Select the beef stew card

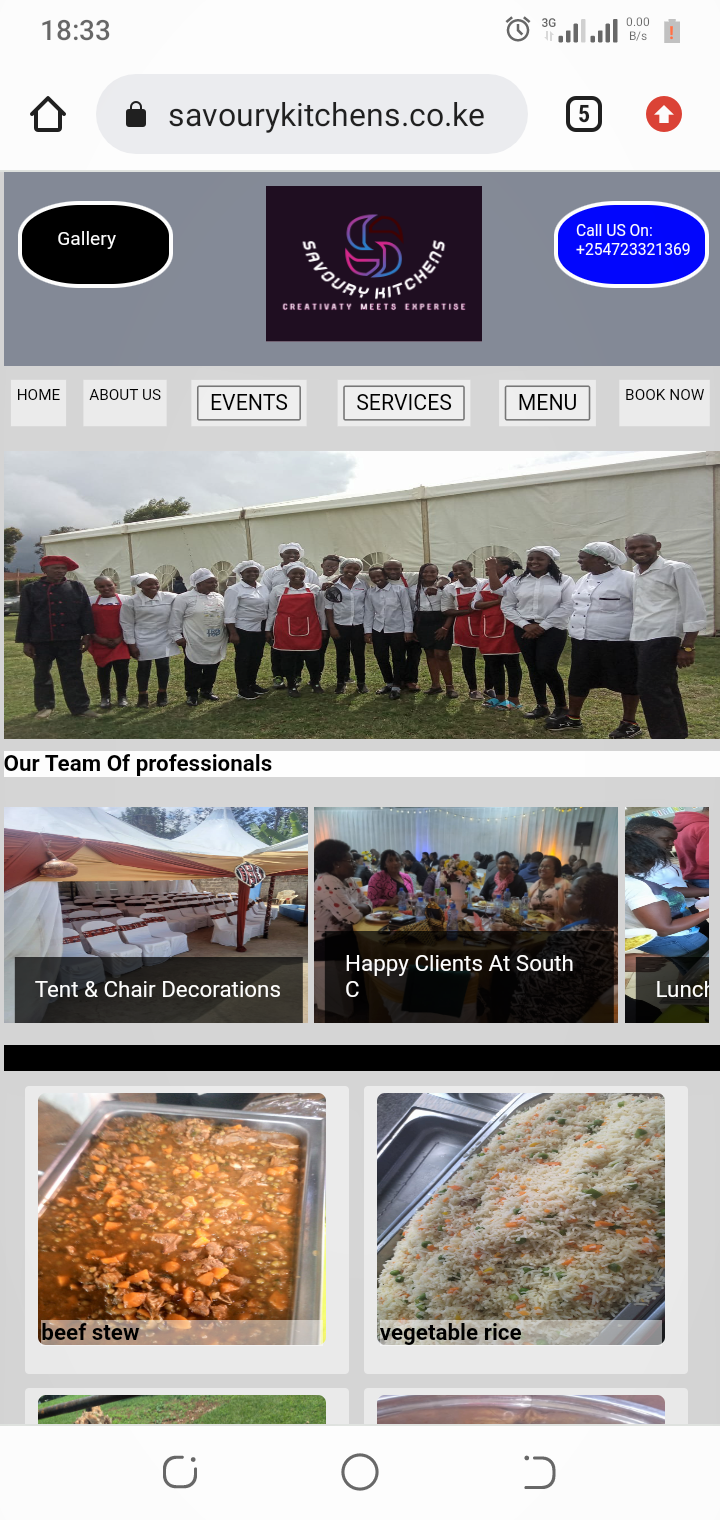coord(187,1230)
